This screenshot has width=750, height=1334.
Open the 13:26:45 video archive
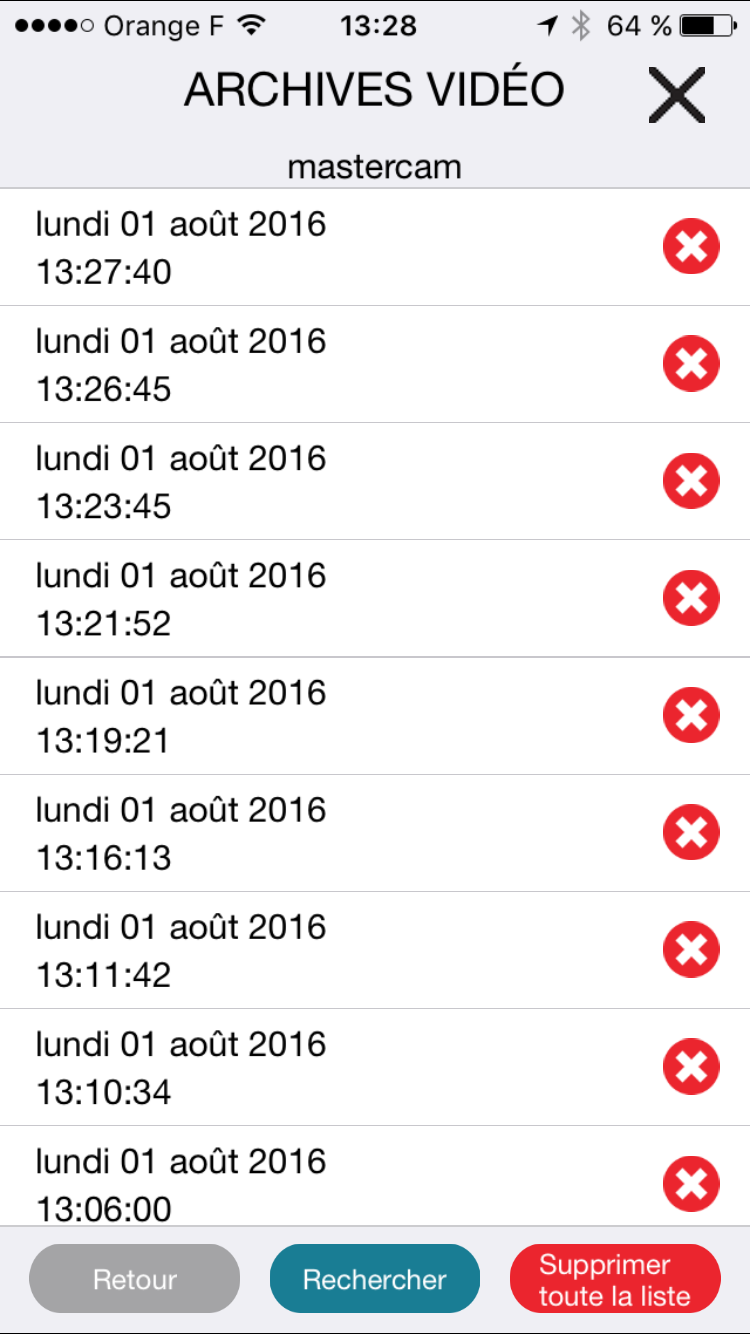375,364
